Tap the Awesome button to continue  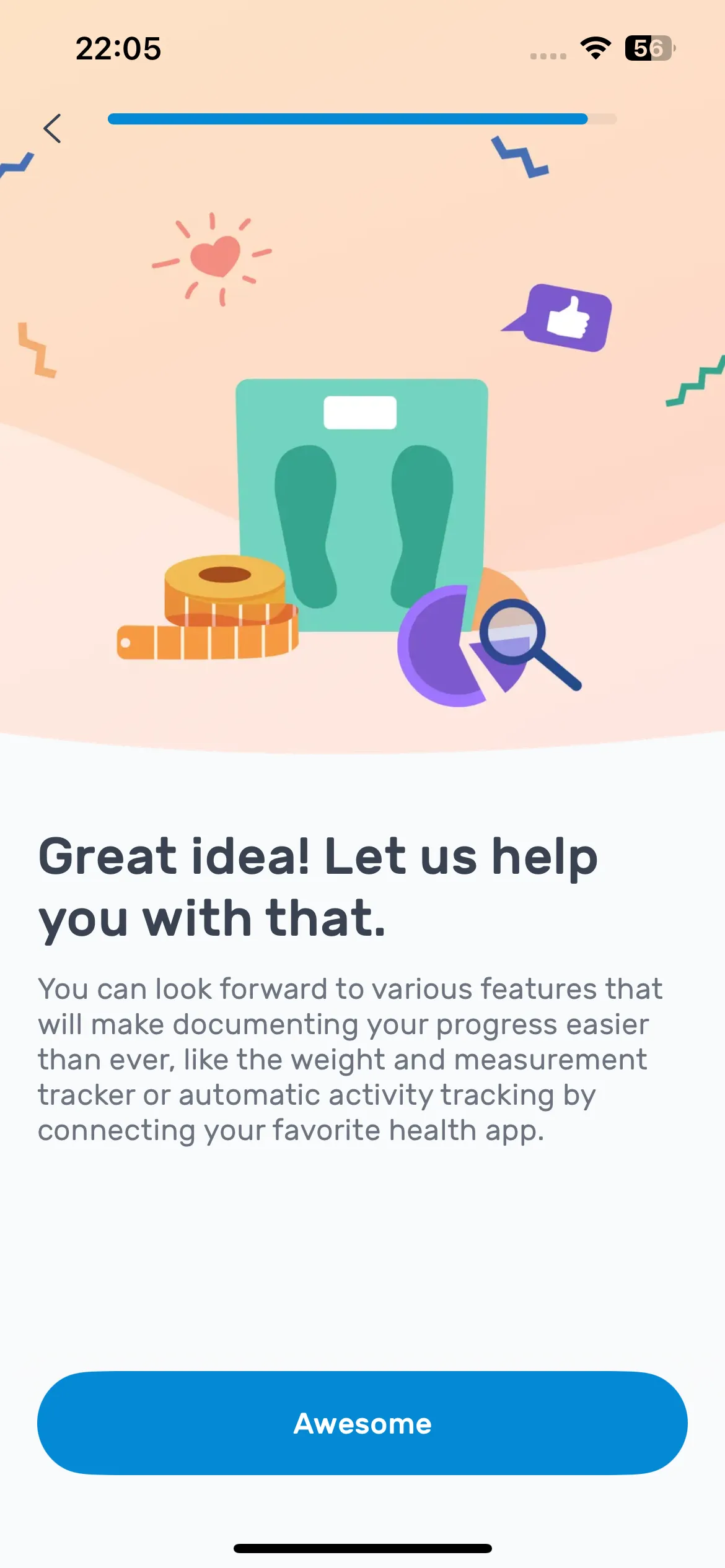362,1423
